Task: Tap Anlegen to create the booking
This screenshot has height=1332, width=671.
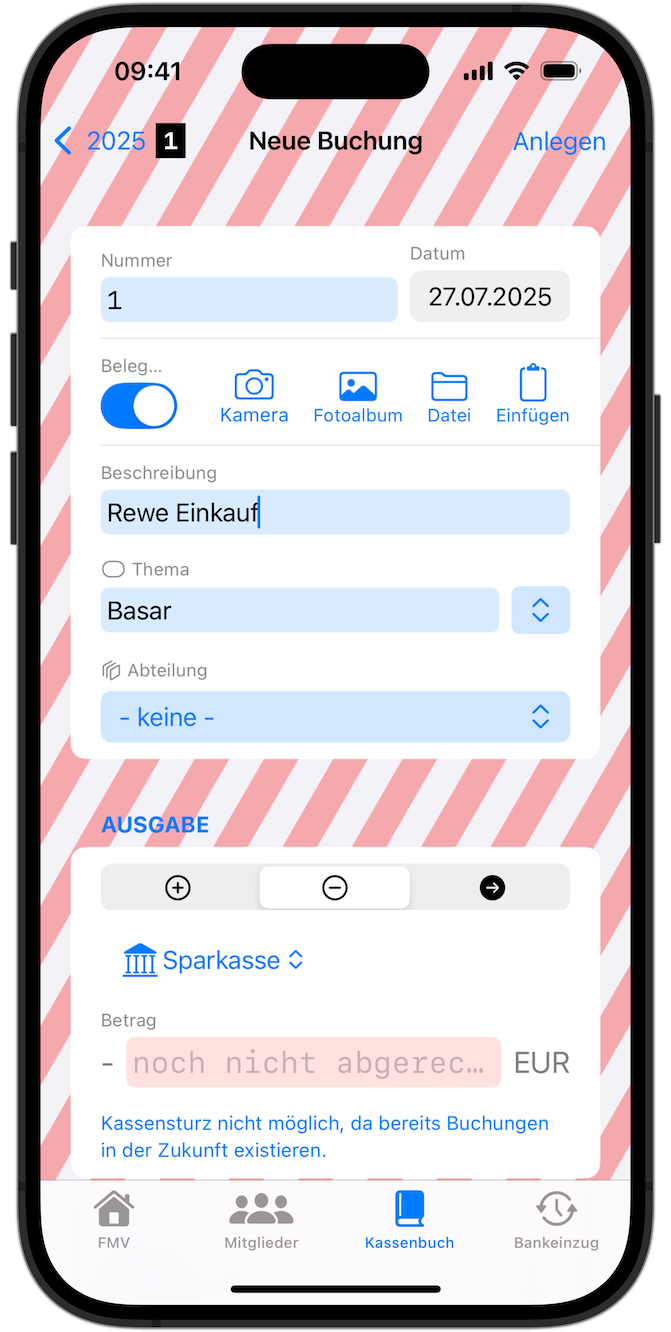Action: click(x=559, y=141)
